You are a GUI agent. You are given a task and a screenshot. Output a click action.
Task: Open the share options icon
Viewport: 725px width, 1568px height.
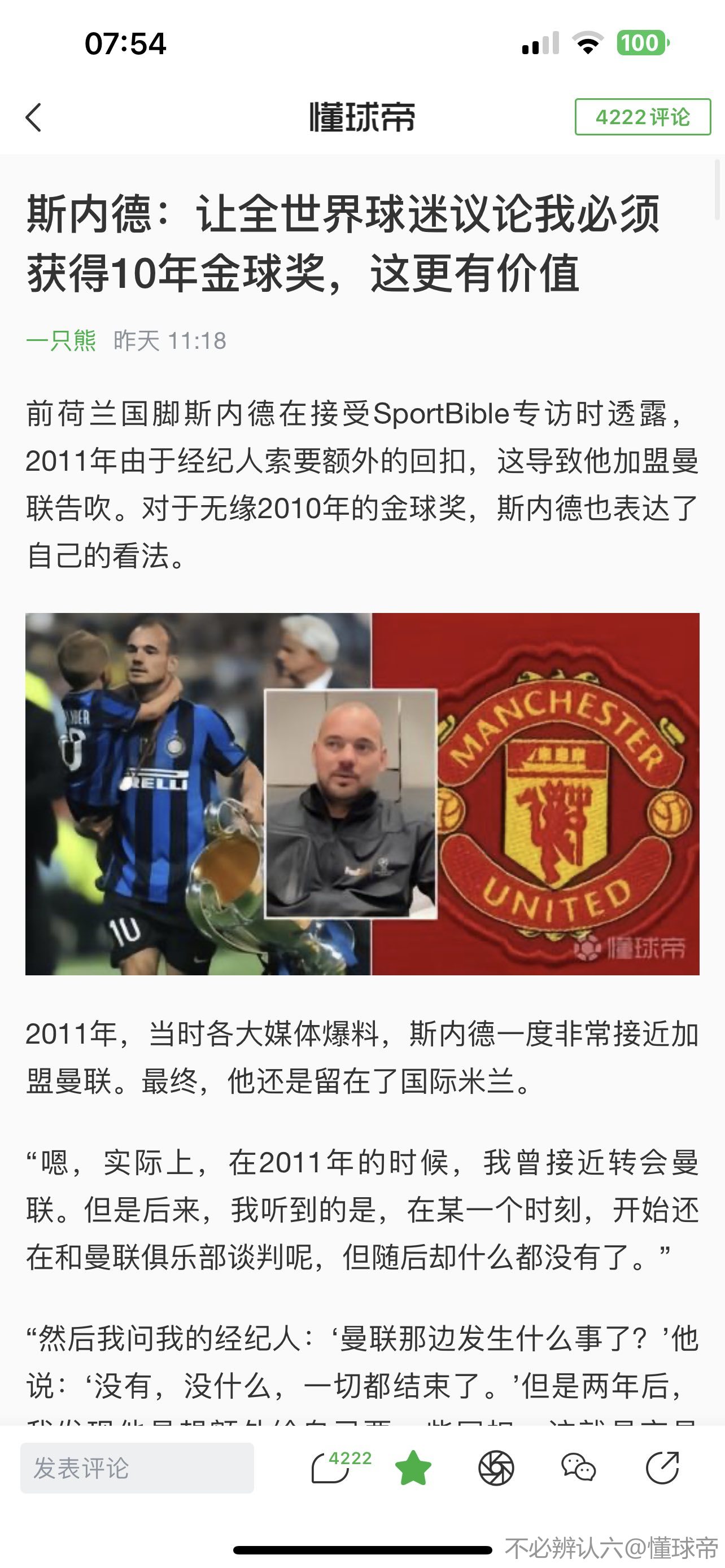click(x=662, y=1468)
